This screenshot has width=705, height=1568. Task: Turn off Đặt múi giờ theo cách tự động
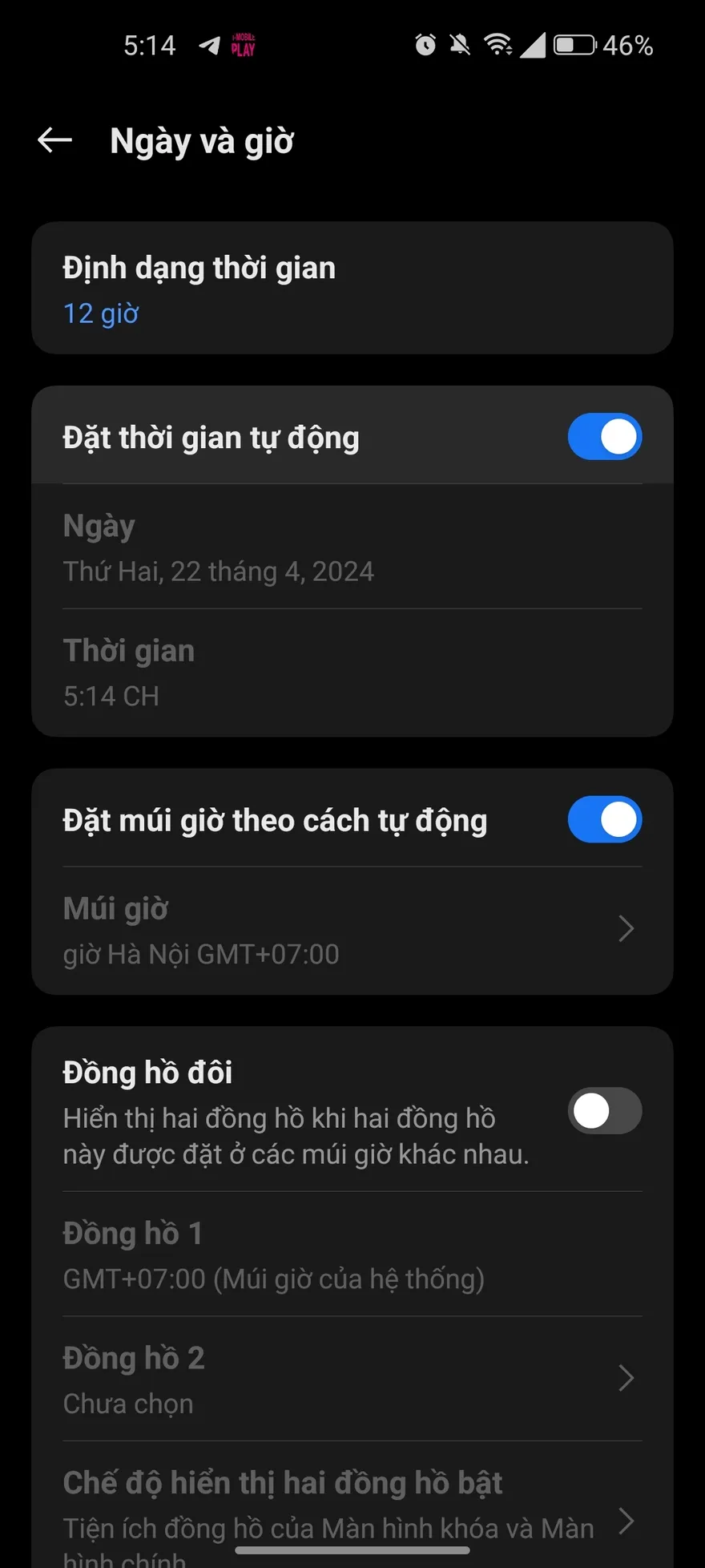(604, 819)
